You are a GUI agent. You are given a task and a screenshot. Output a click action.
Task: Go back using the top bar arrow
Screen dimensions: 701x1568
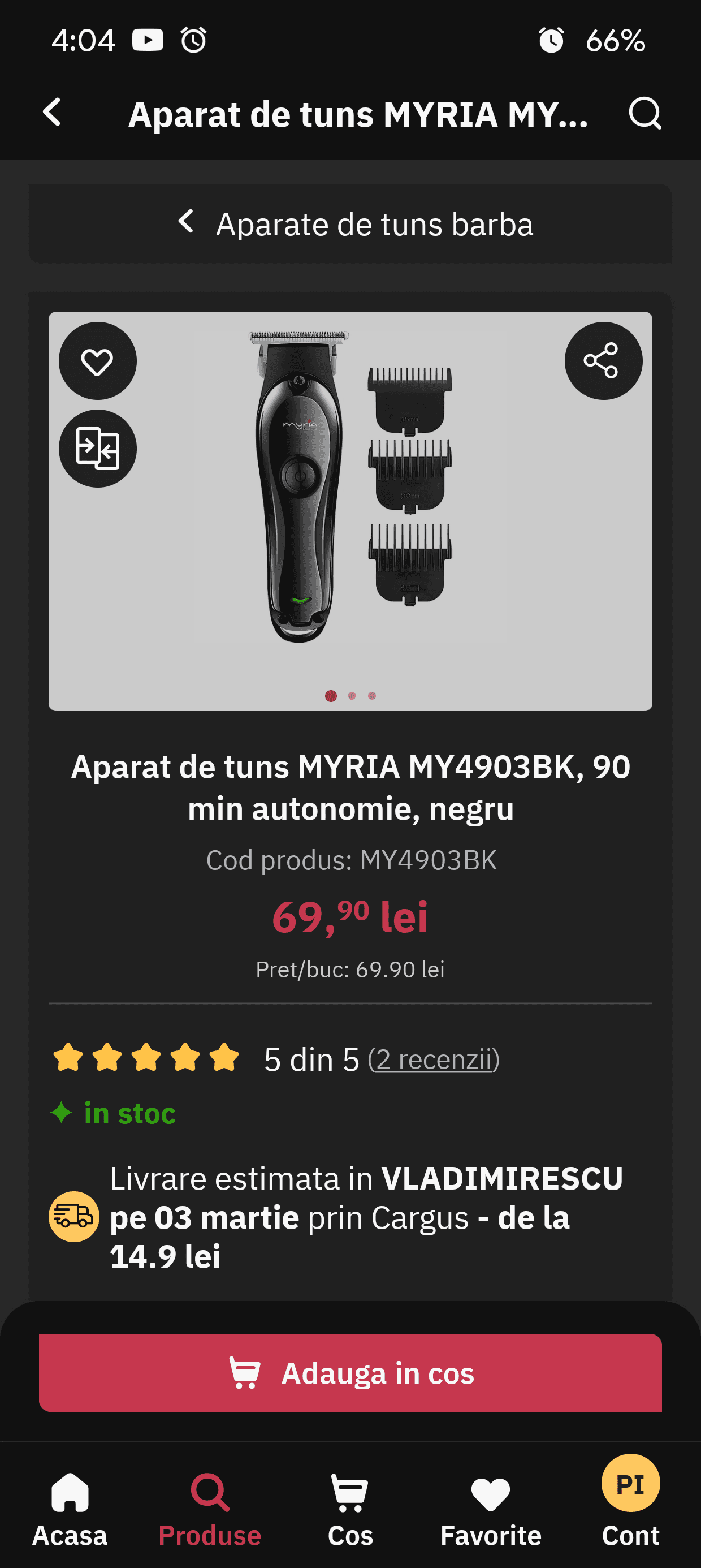pyautogui.click(x=53, y=113)
